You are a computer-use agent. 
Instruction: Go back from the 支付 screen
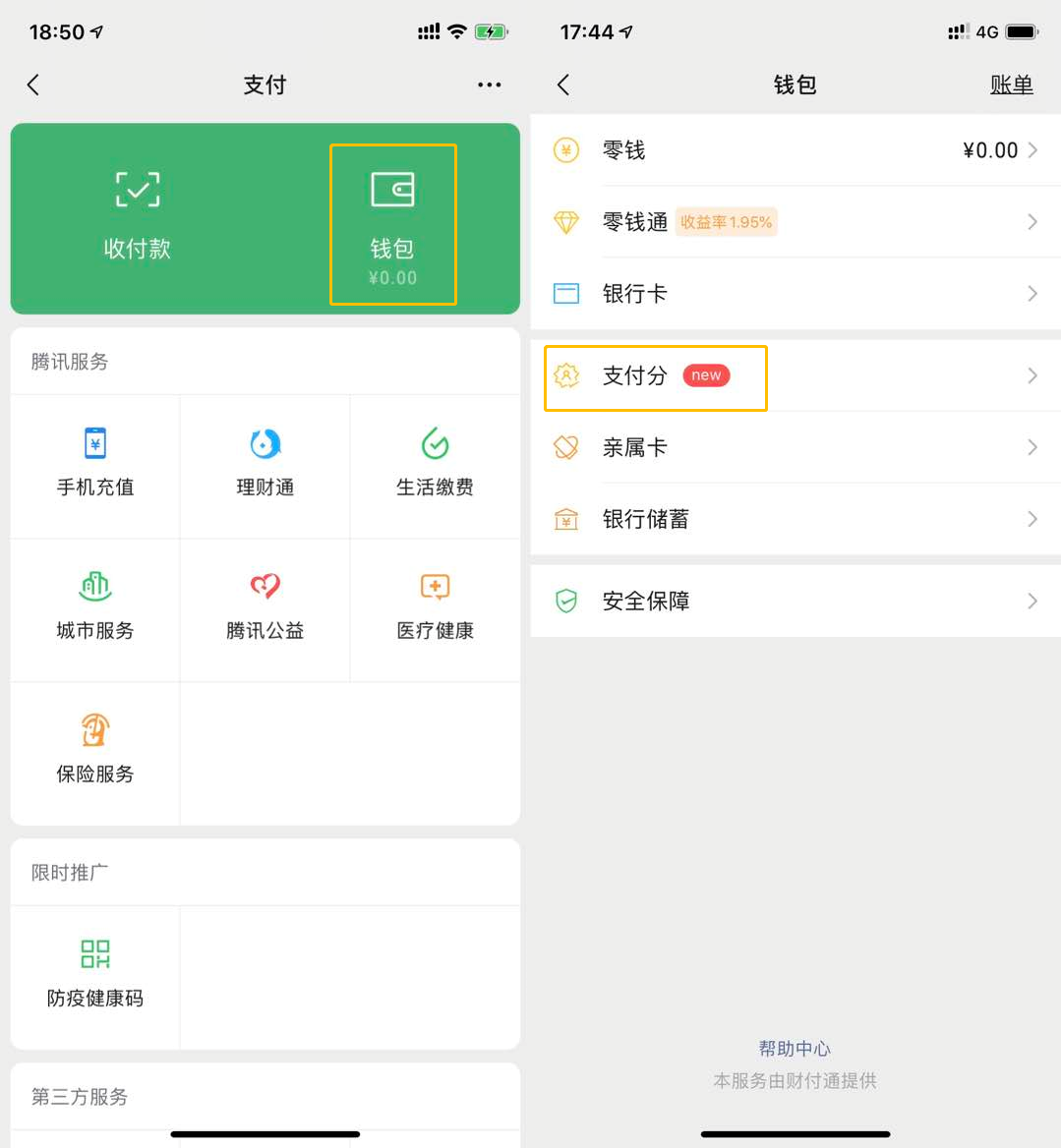[33, 85]
